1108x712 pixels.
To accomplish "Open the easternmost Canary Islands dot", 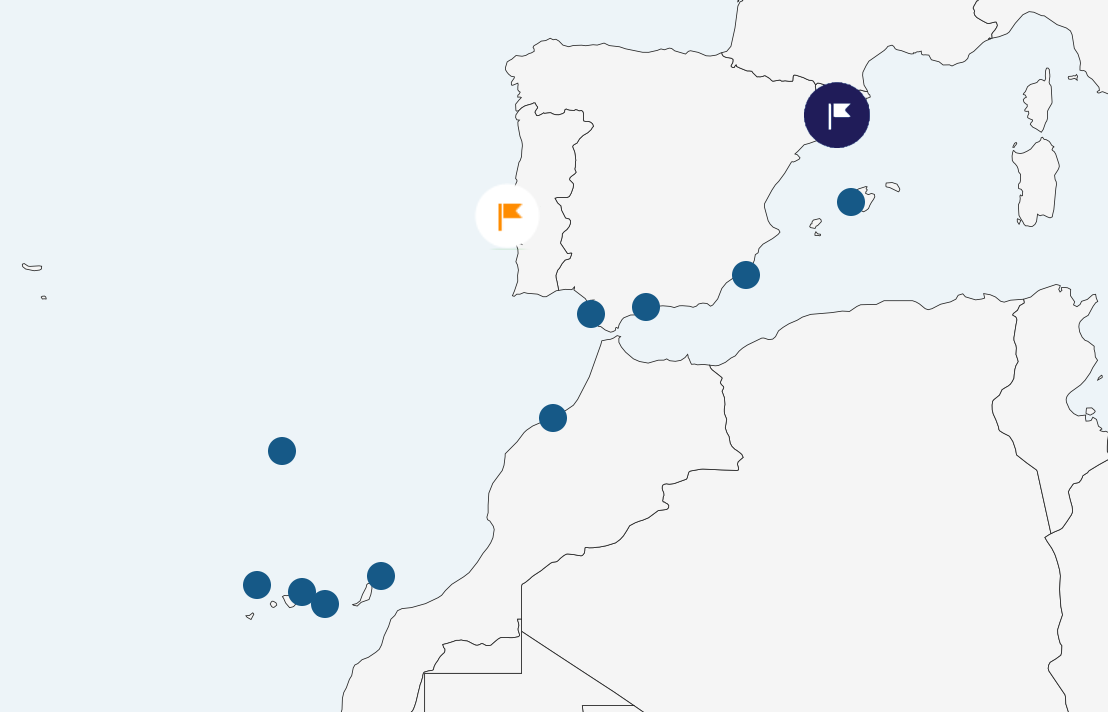I will click(381, 576).
